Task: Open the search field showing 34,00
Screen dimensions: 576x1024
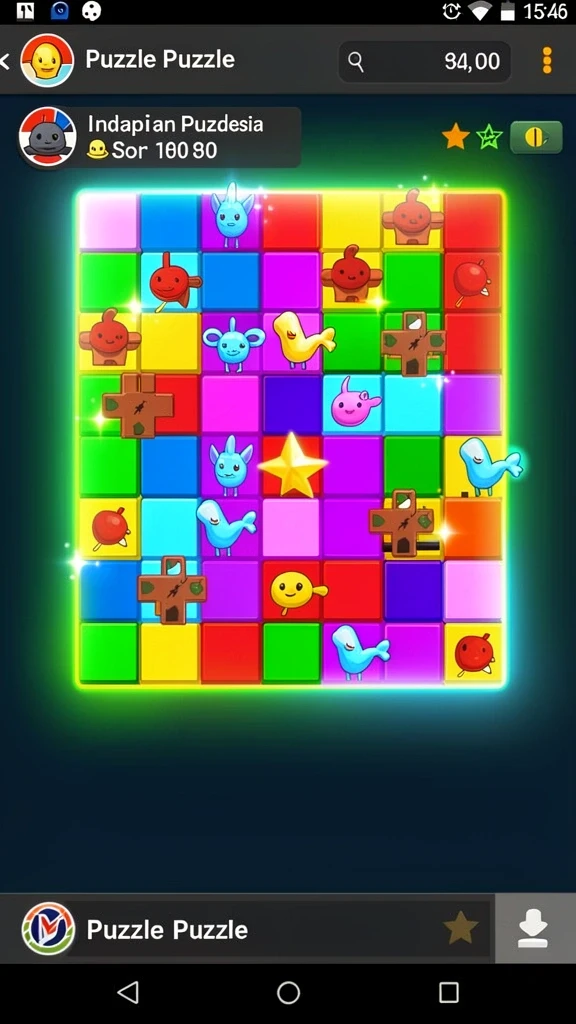Action: (x=424, y=62)
